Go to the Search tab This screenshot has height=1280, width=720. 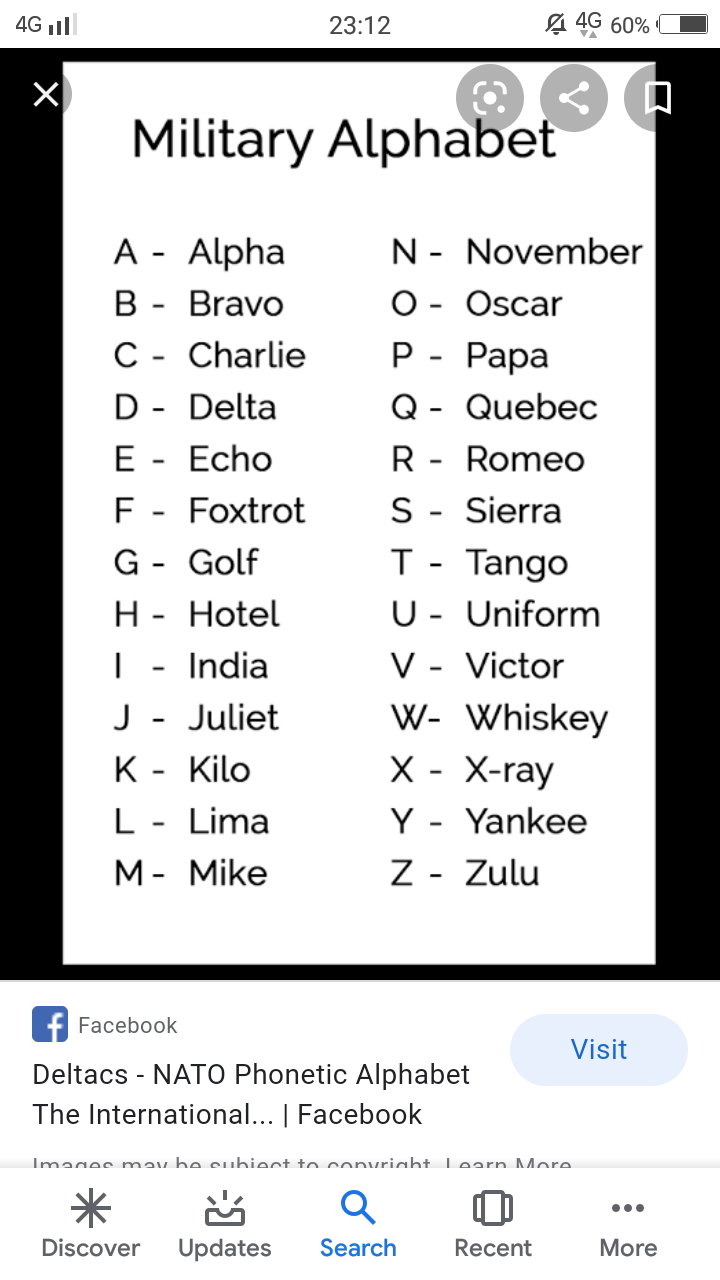[x=358, y=1225]
